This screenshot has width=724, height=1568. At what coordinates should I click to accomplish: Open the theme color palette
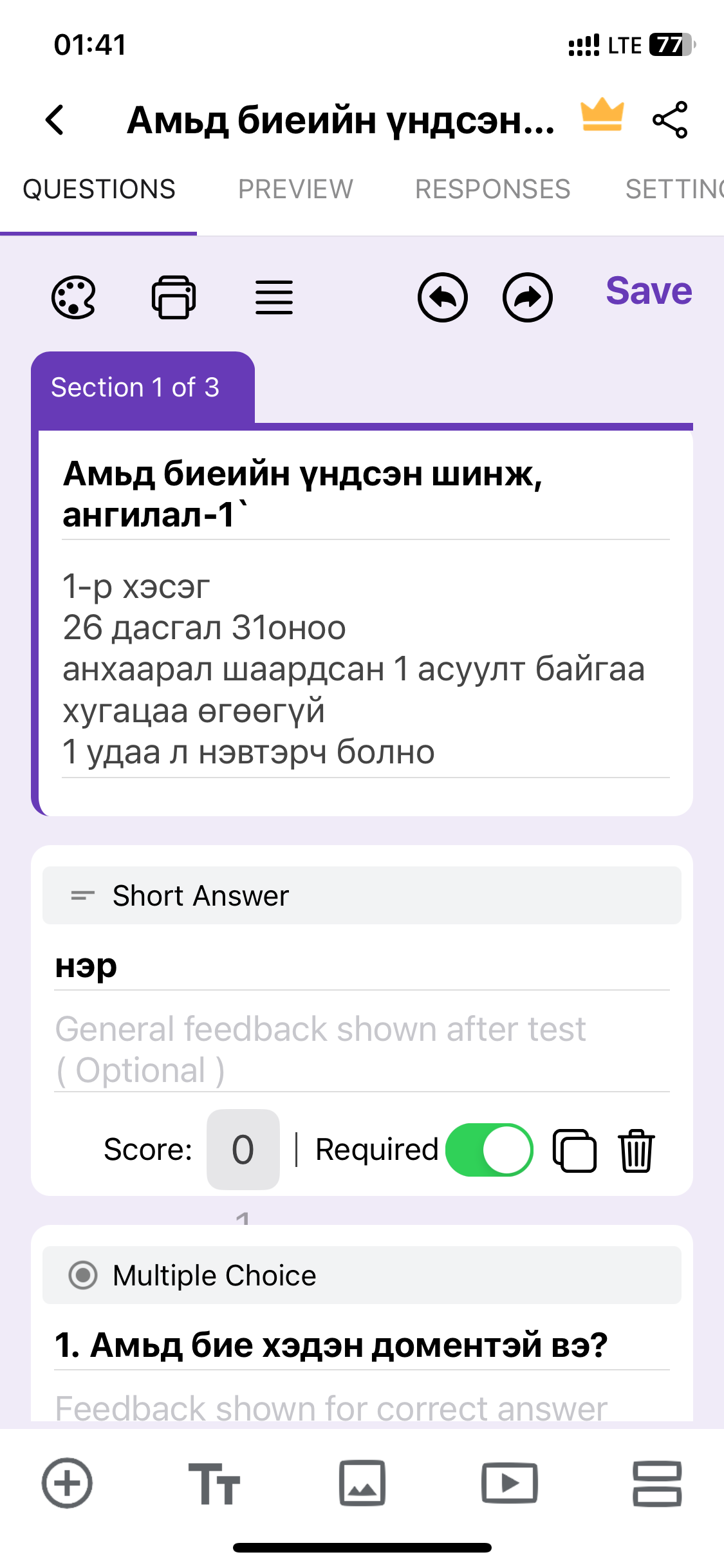(73, 297)
